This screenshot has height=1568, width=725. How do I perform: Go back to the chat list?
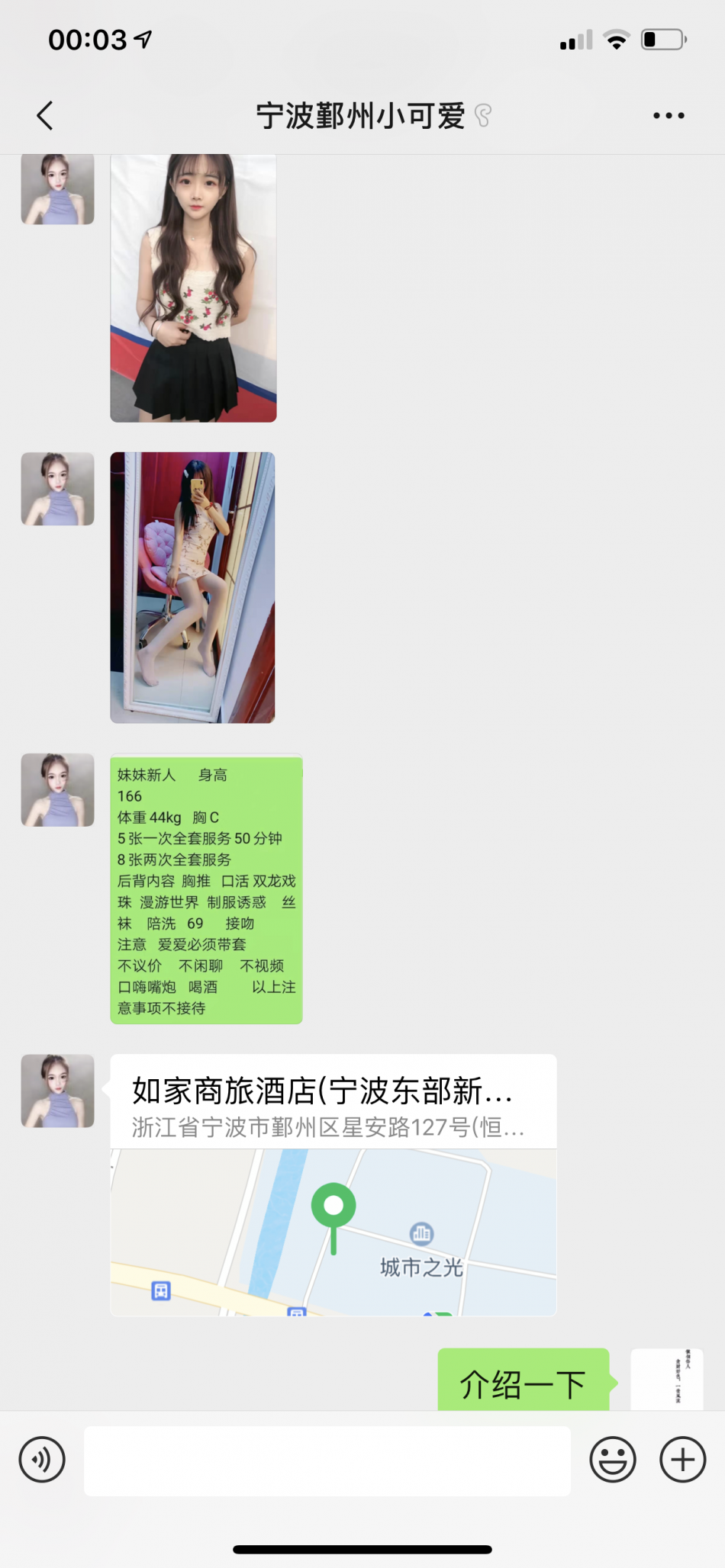tap(45, 116)
